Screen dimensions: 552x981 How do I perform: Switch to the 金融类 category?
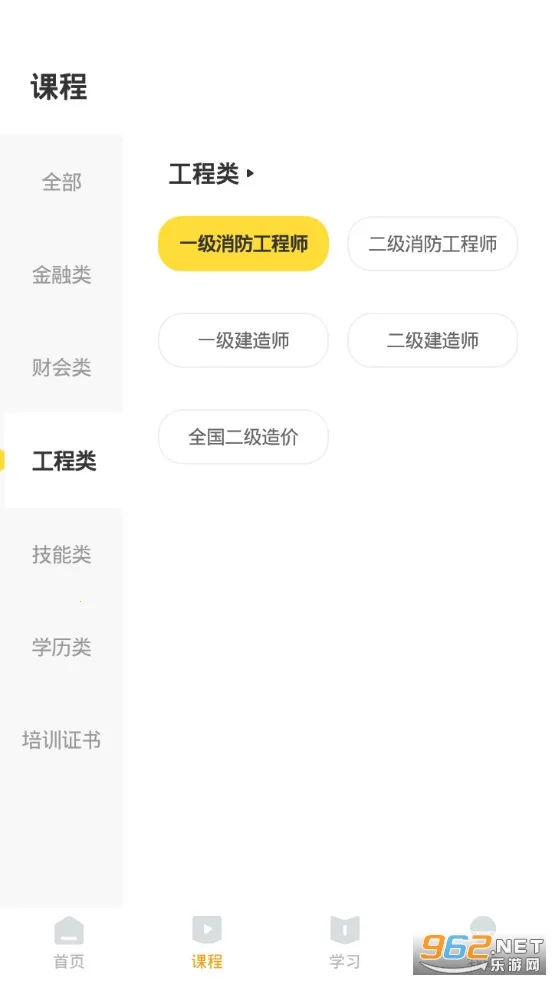(x=61, y=275)
